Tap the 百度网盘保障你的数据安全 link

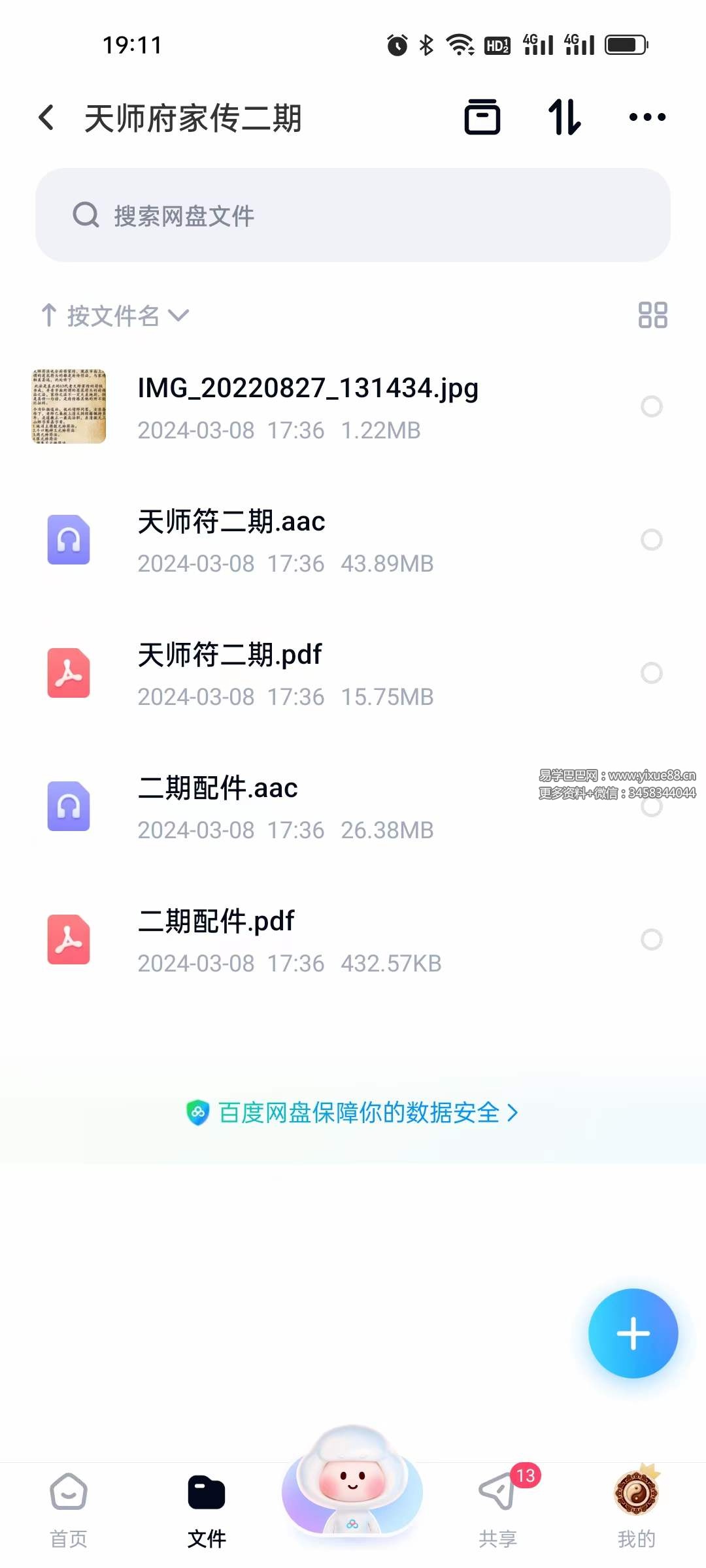(356, 1113)
